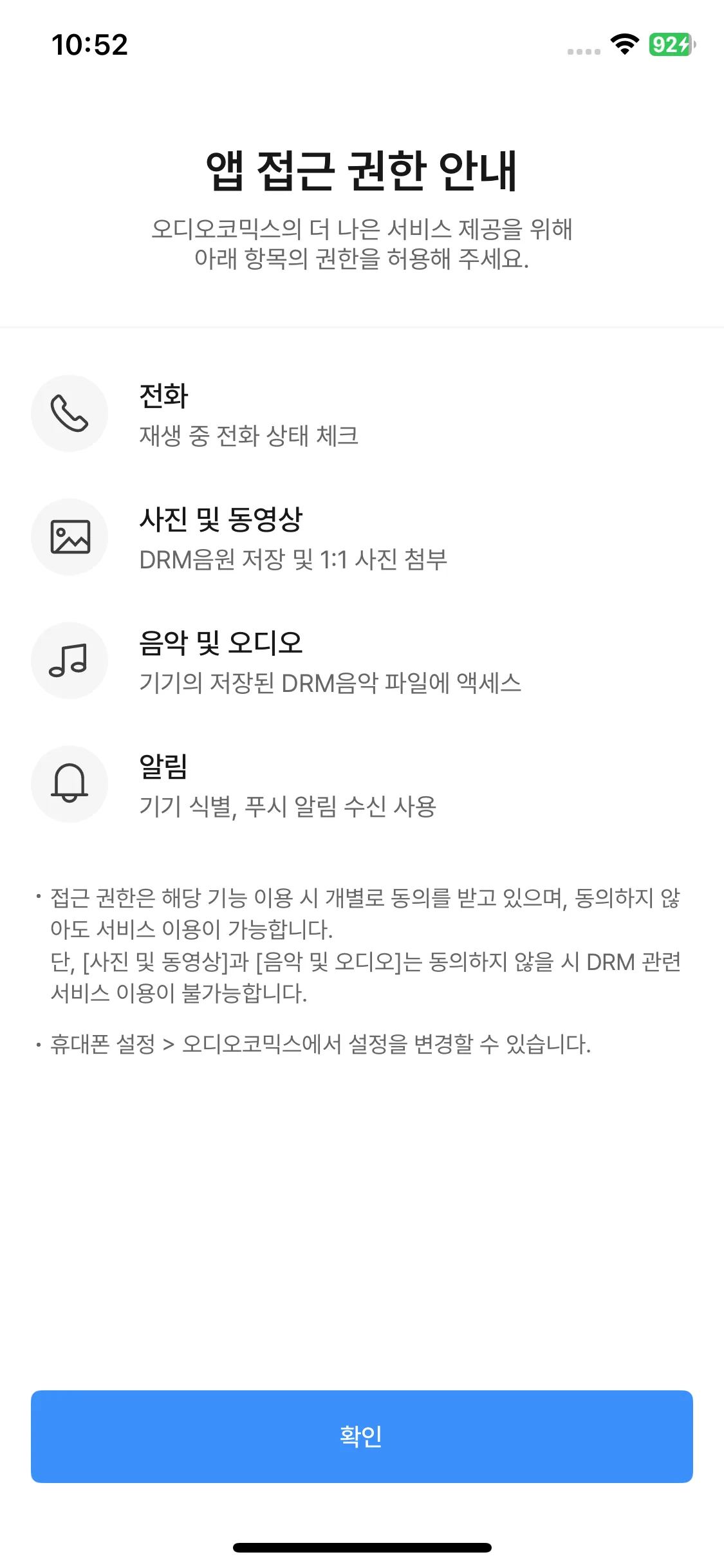
Task: Tap the blue 확인 confirm button
Action: [362, 1436]
